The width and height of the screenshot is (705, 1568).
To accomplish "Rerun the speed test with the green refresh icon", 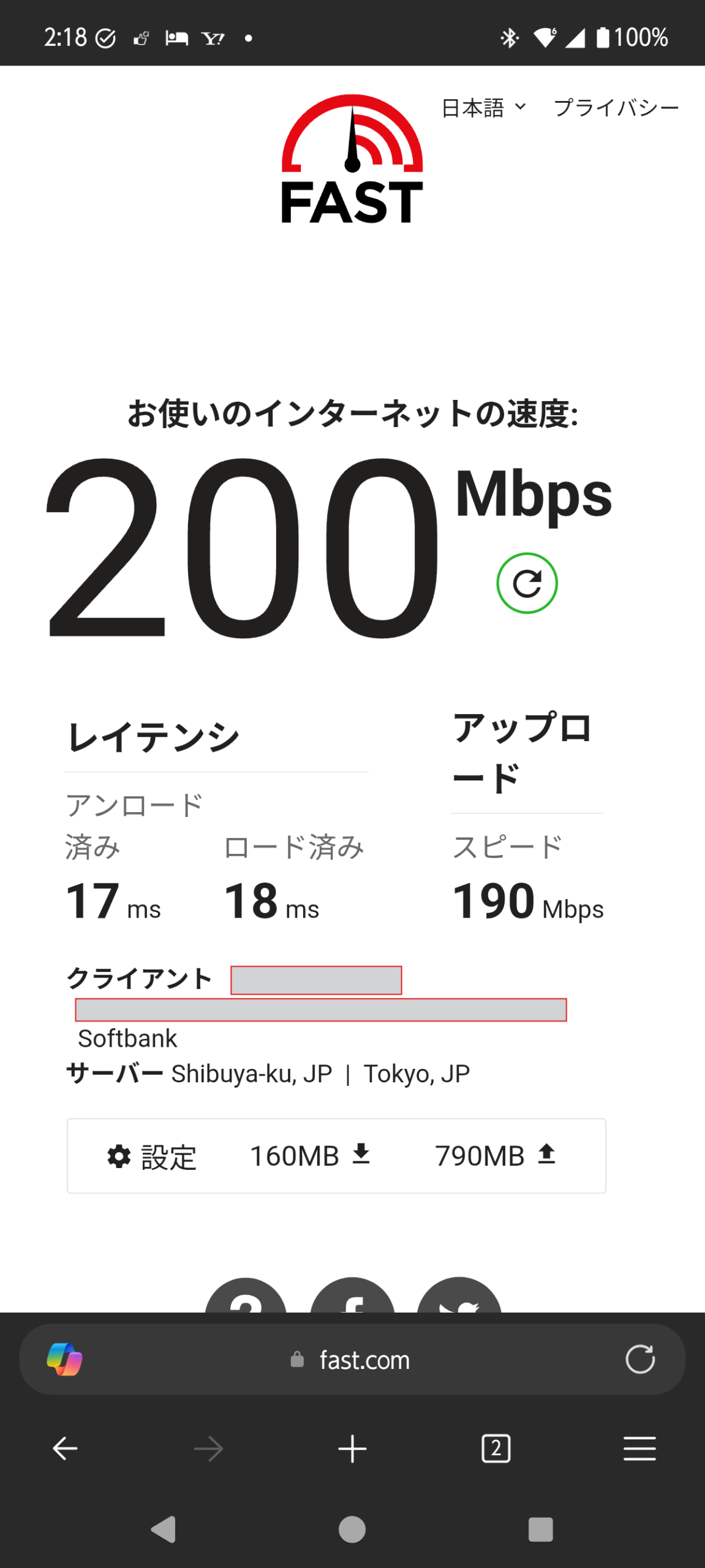I will (527, 583).
